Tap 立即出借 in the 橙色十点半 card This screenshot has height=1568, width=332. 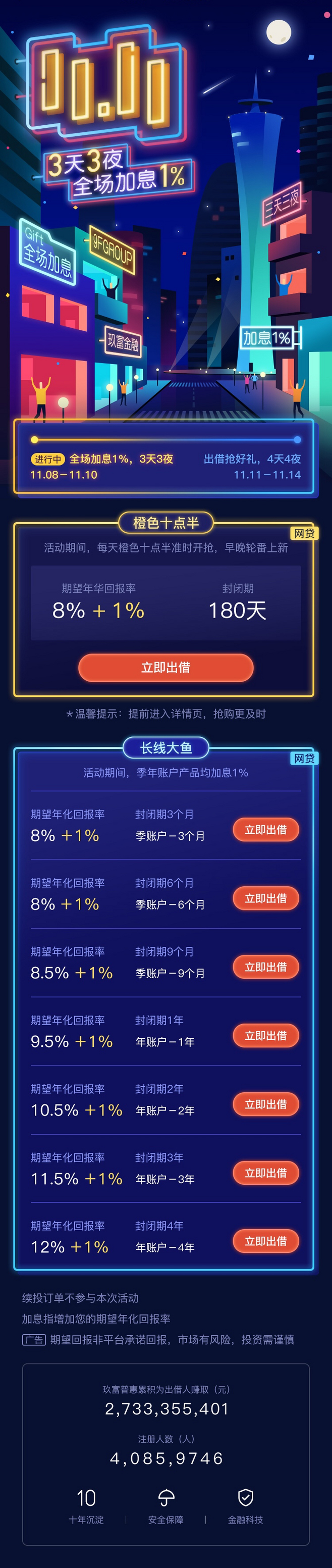tap(165, 667)
